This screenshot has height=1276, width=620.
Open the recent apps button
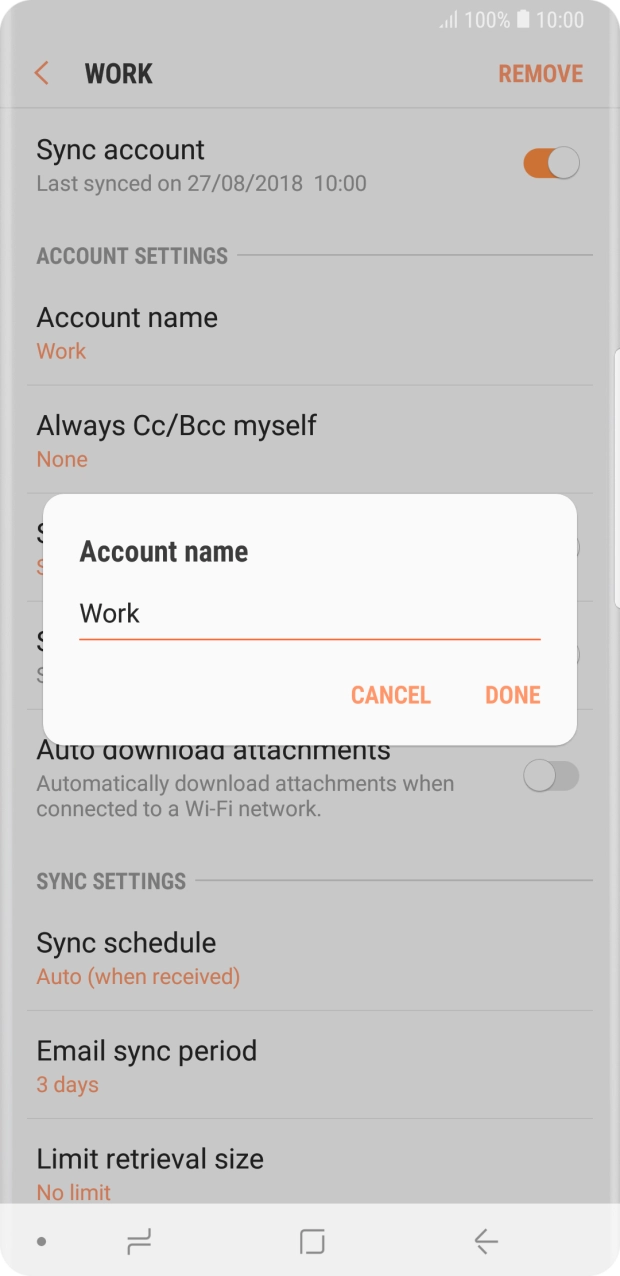click(x=139, y=1241)
